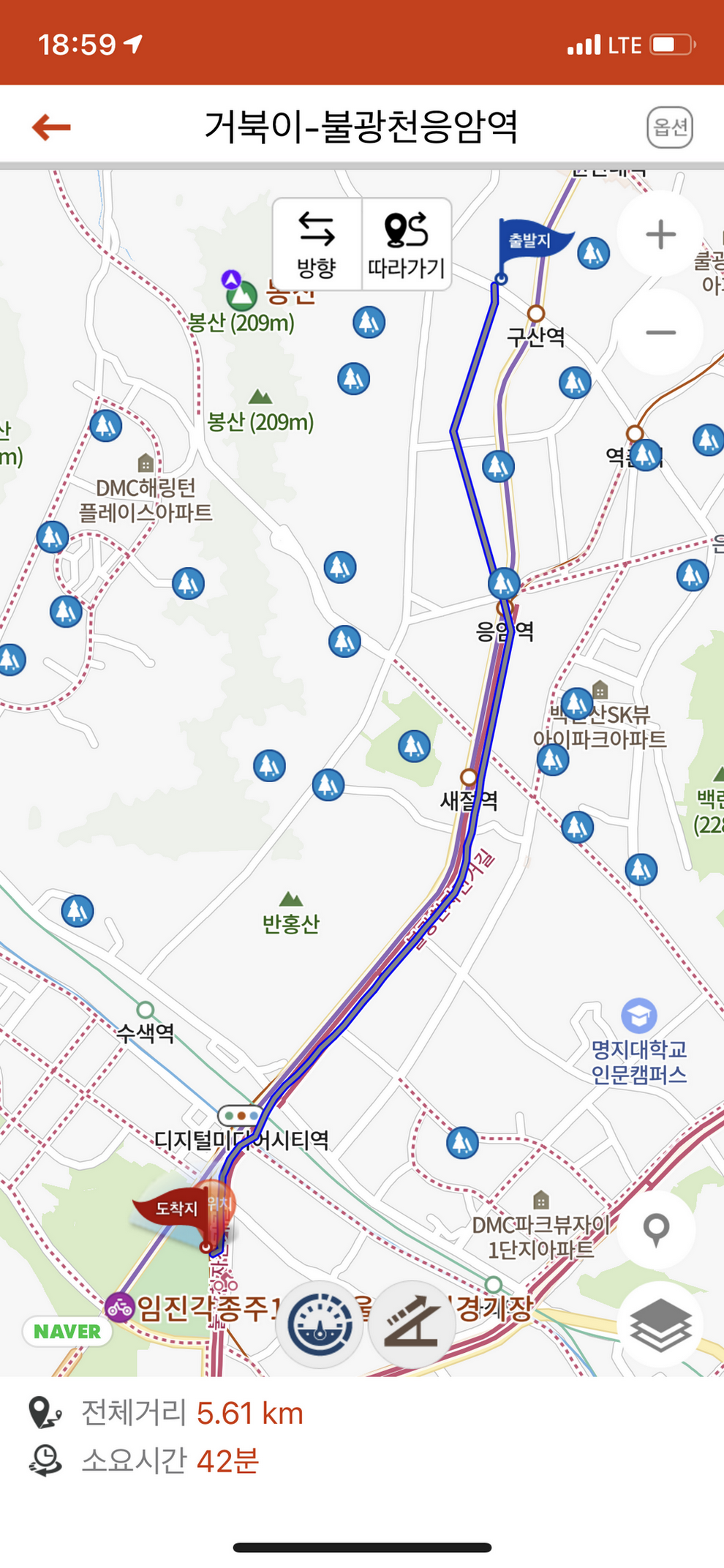Tap the 방향 reverse direction button

317,244
